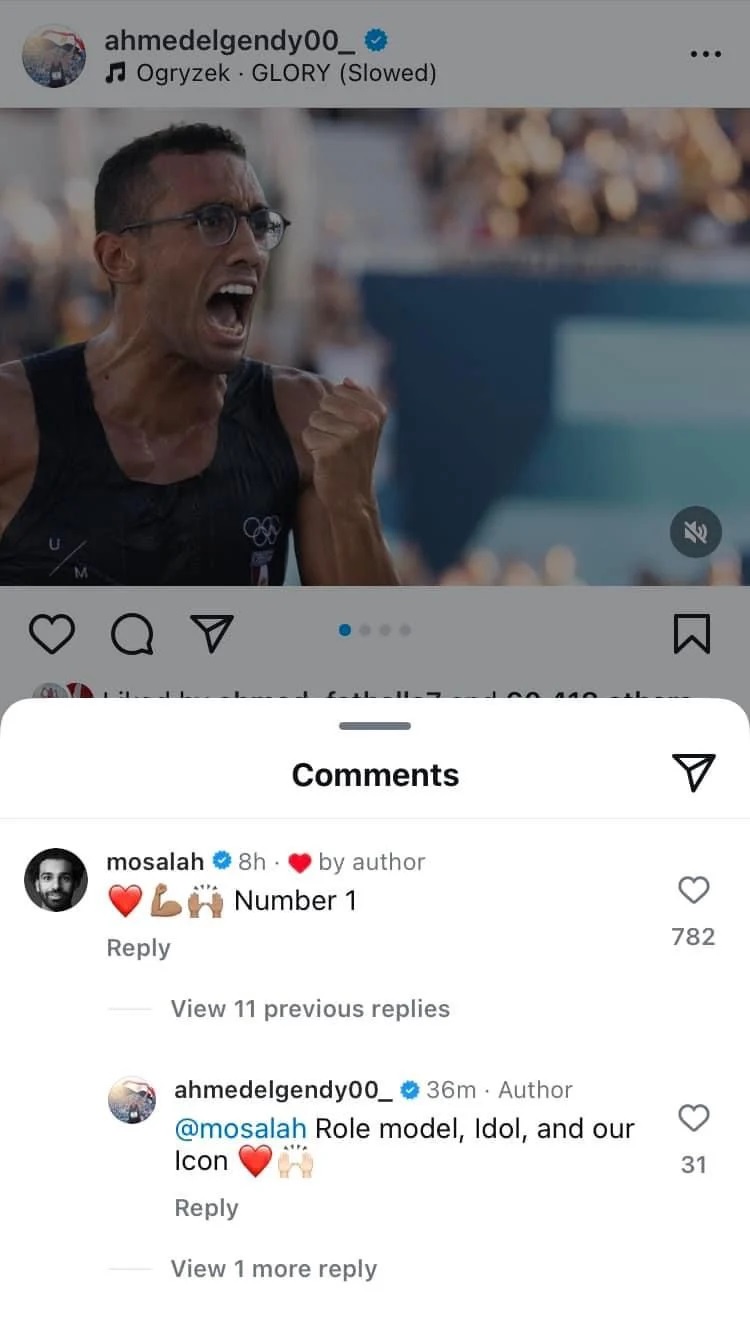Open the post's three-dot overflow menu

pyautogui.click(x=705, y=54)
